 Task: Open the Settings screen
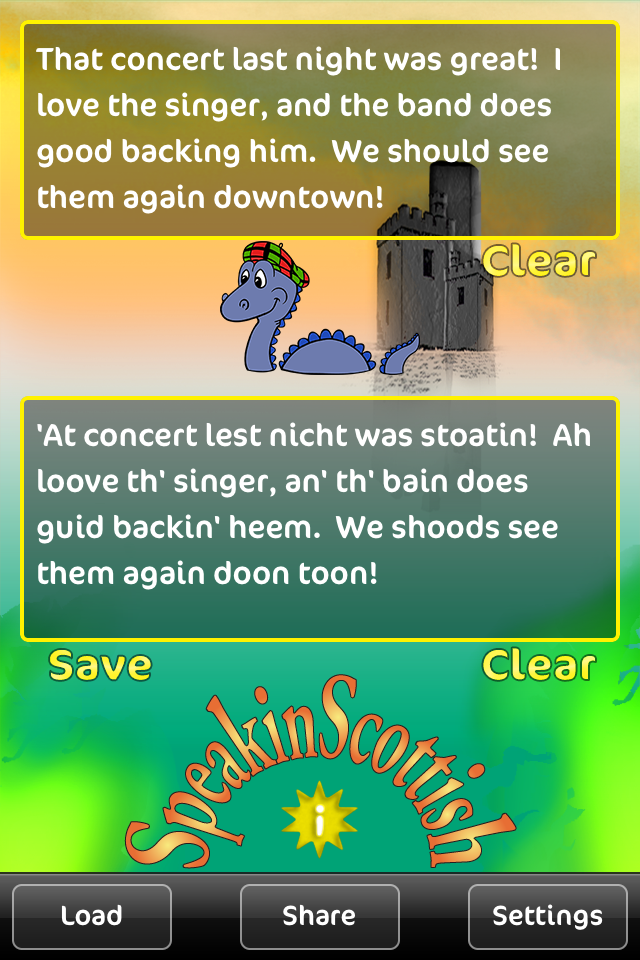(547, 916)
